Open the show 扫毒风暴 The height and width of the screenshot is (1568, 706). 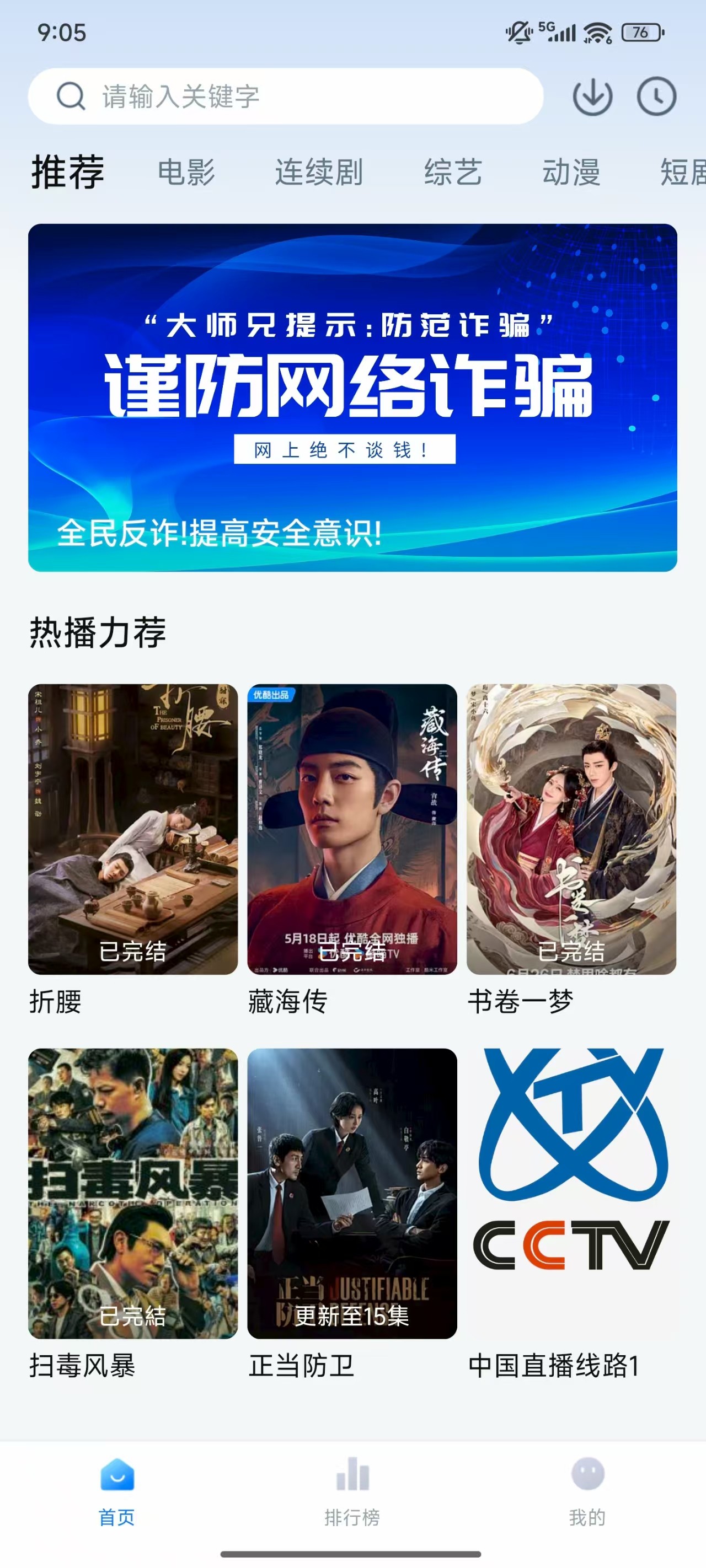(x=133, y=1193)
